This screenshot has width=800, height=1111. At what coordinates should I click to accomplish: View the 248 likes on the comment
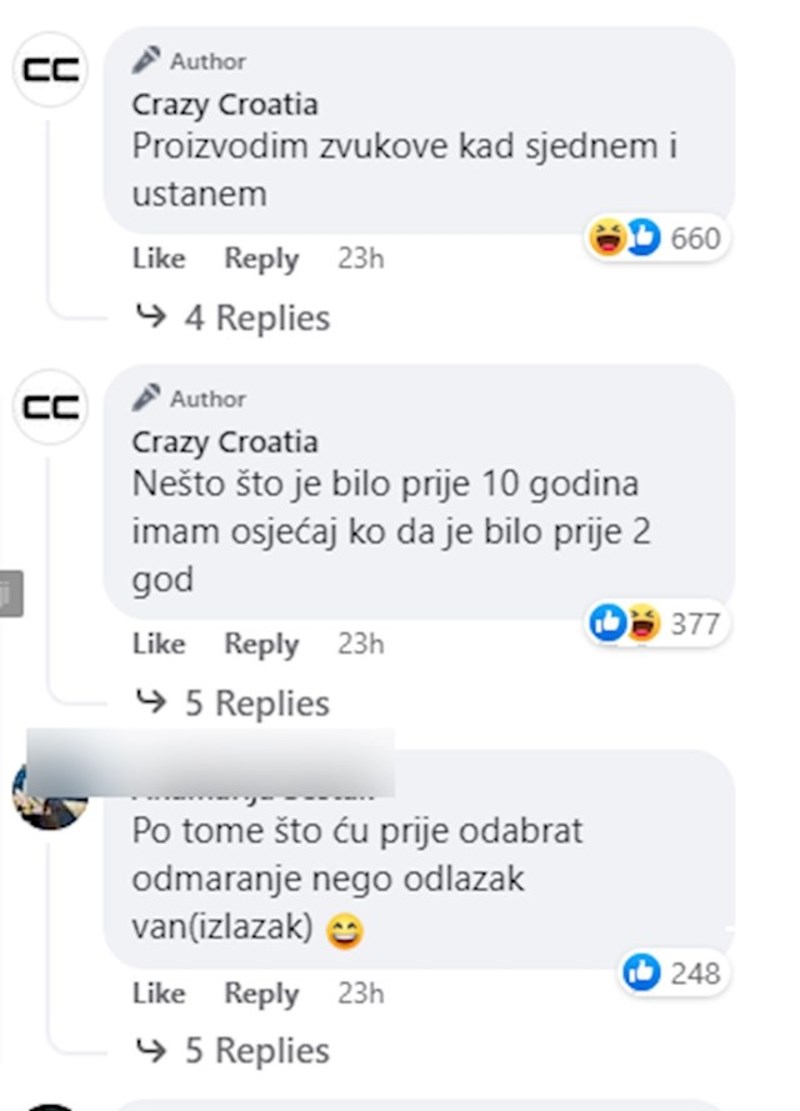[x=672, y=972]
